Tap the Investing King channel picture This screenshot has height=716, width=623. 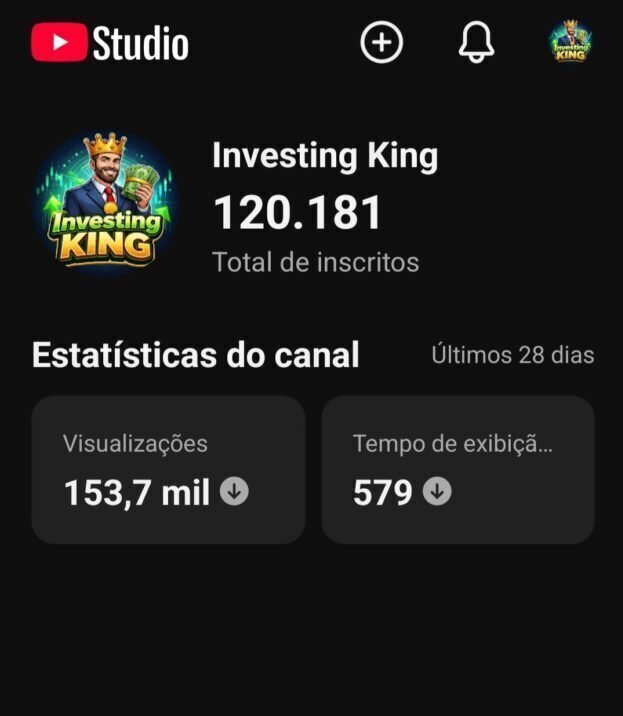[x=104, y=201]
